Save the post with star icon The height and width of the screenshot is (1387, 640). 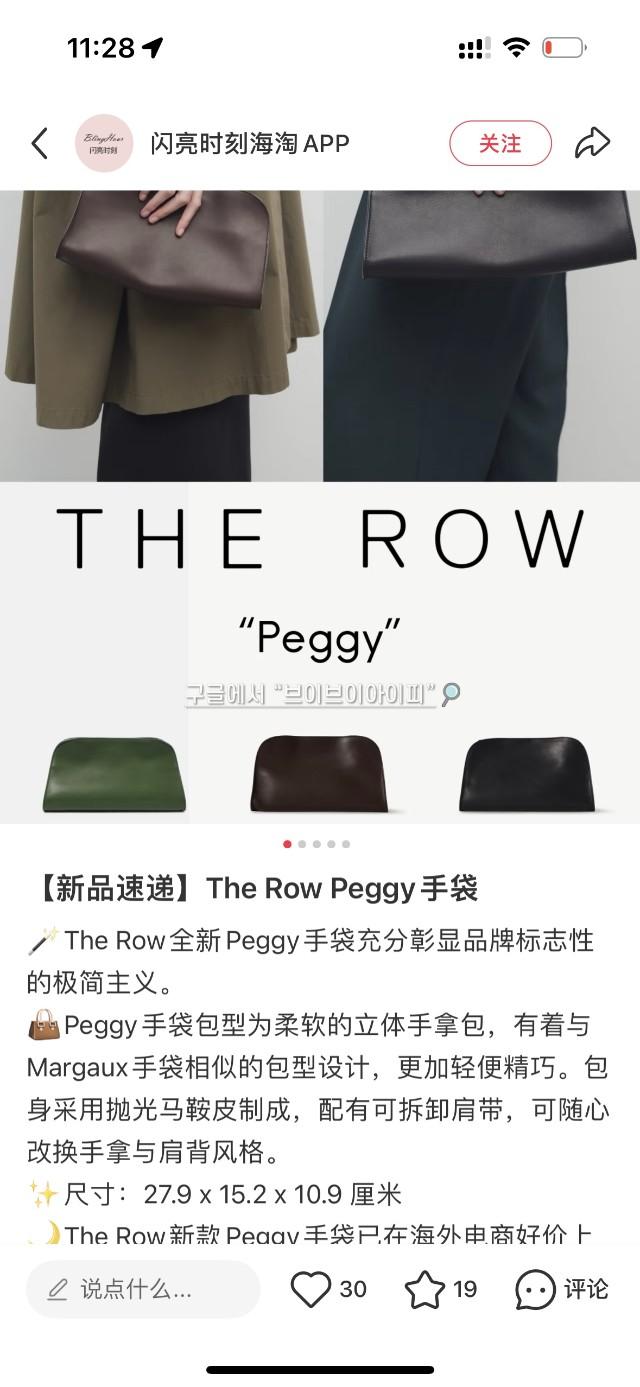coord(425,1290)
